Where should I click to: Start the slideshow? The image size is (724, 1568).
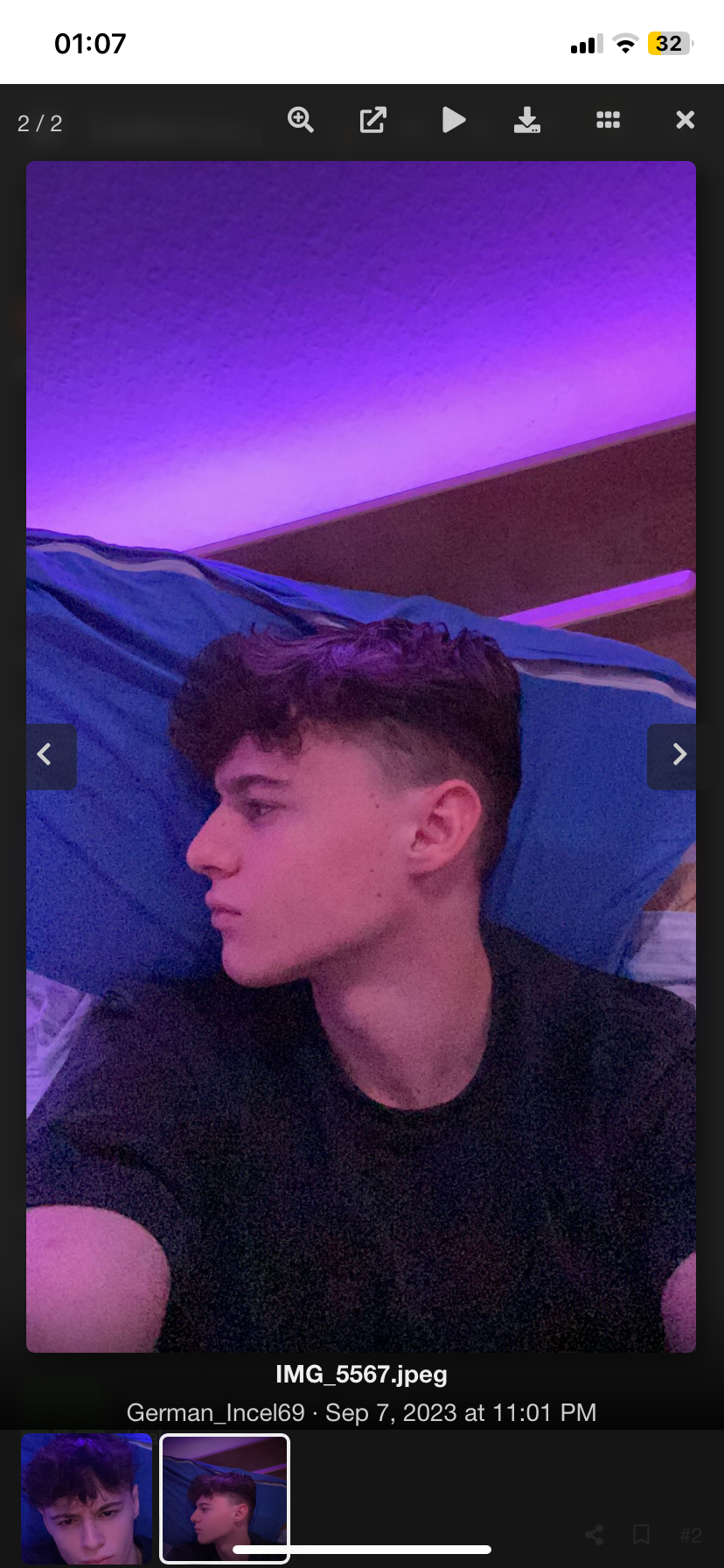[453, 120]
